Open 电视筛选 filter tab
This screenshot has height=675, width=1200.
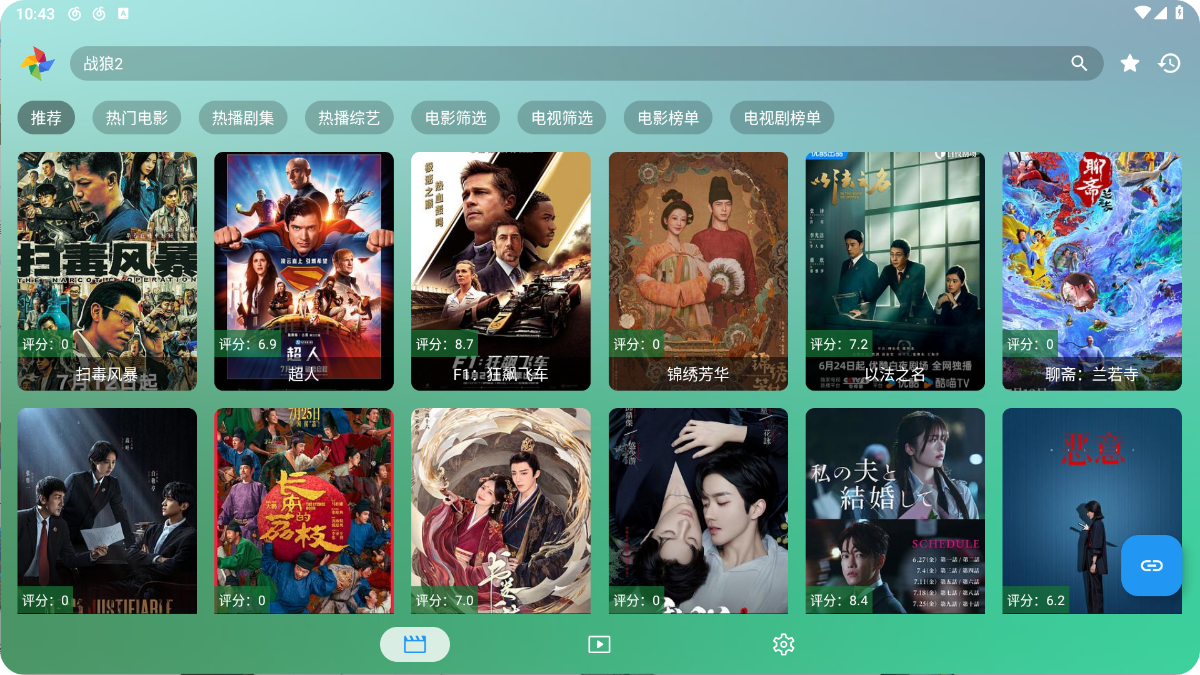pos(562,118)
